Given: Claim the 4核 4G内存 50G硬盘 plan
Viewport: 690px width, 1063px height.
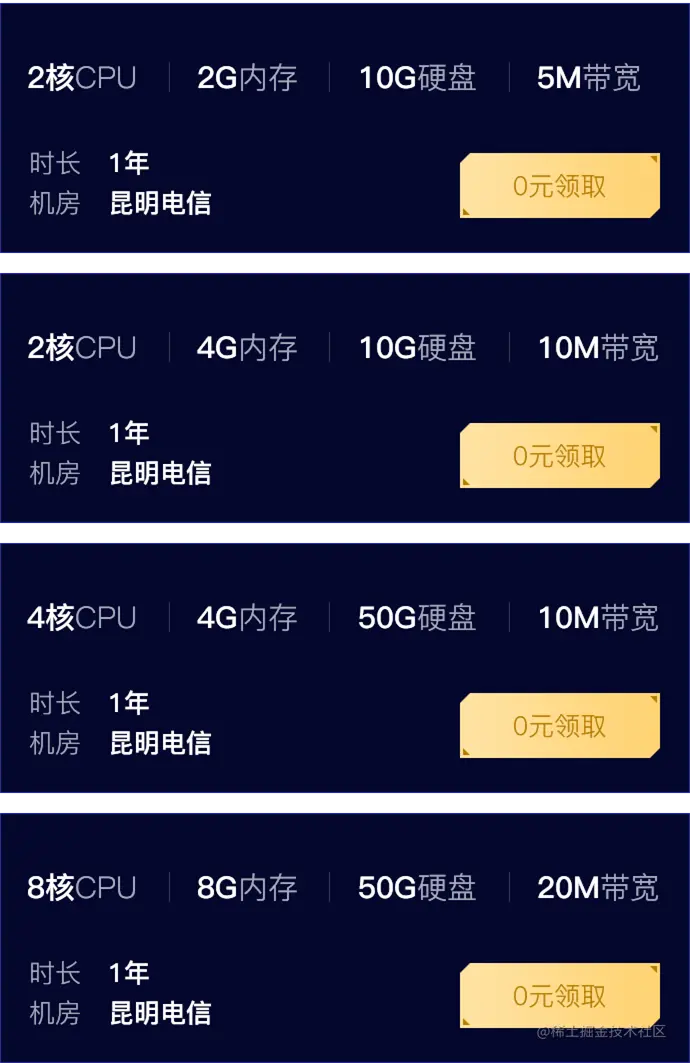Looking at the screenshot, I should pos(559,726).
